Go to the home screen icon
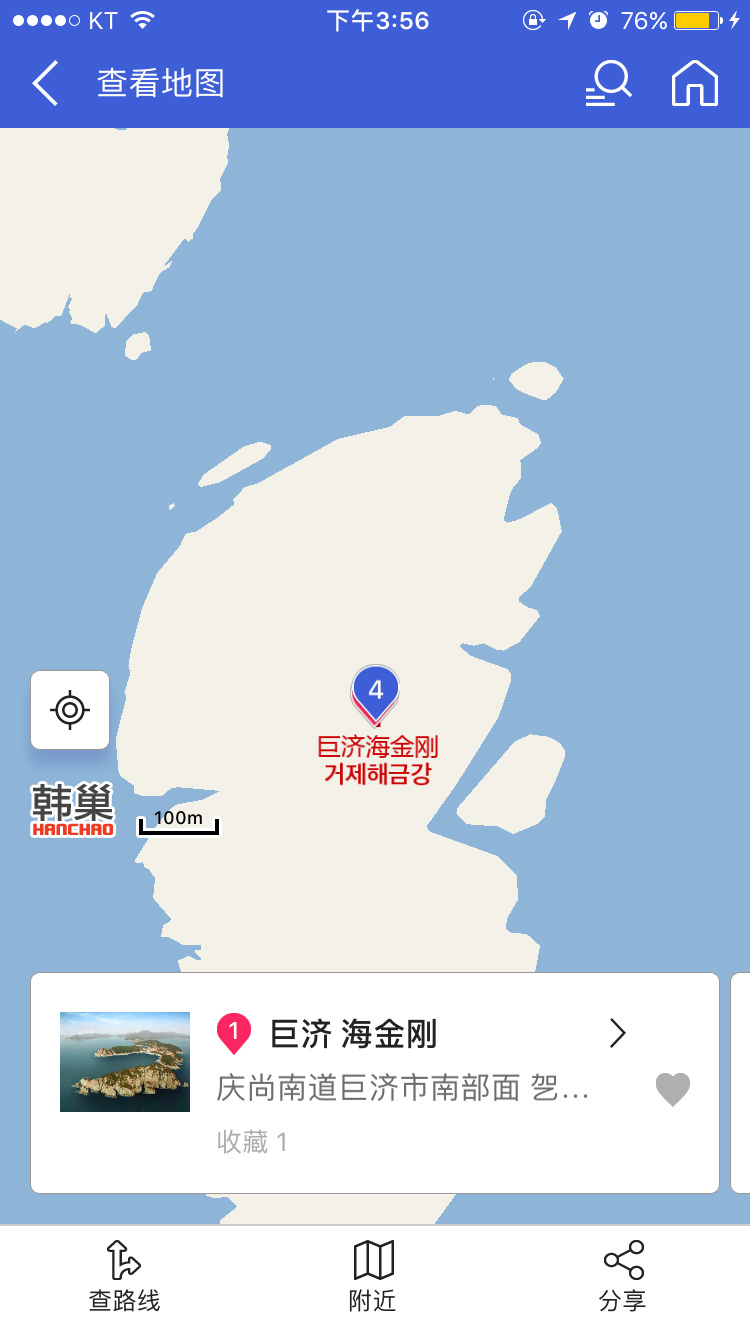 click(695, 83)
